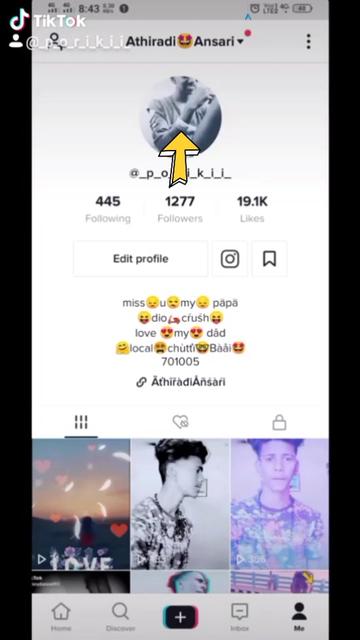Switch to the liked videos tab
Image resolution: width=360 pixels, height=640 pixels.
[x=180, y=422]
